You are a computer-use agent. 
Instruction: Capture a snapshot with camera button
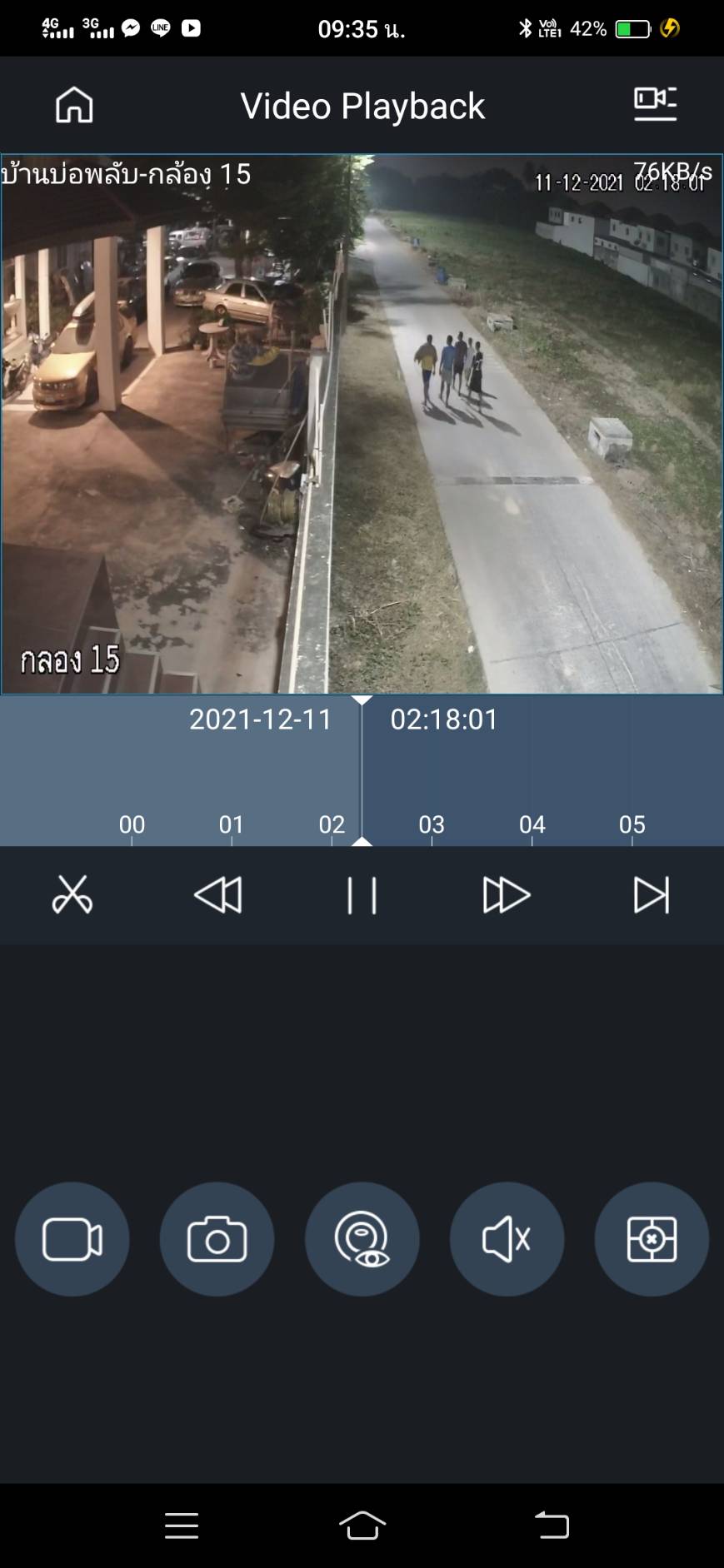point(217,1239)
